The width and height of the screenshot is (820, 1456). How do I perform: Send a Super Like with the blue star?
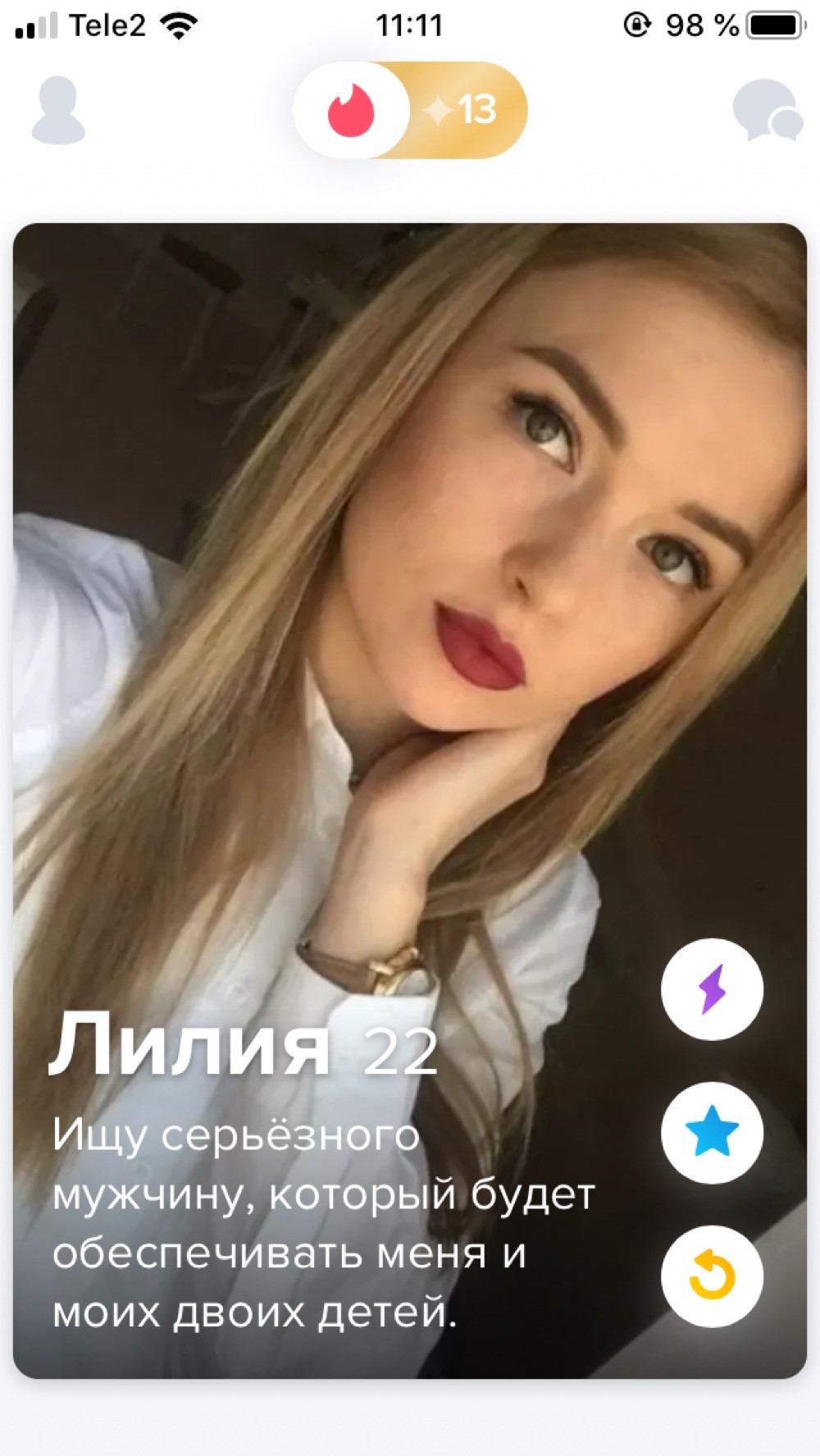712,1132
